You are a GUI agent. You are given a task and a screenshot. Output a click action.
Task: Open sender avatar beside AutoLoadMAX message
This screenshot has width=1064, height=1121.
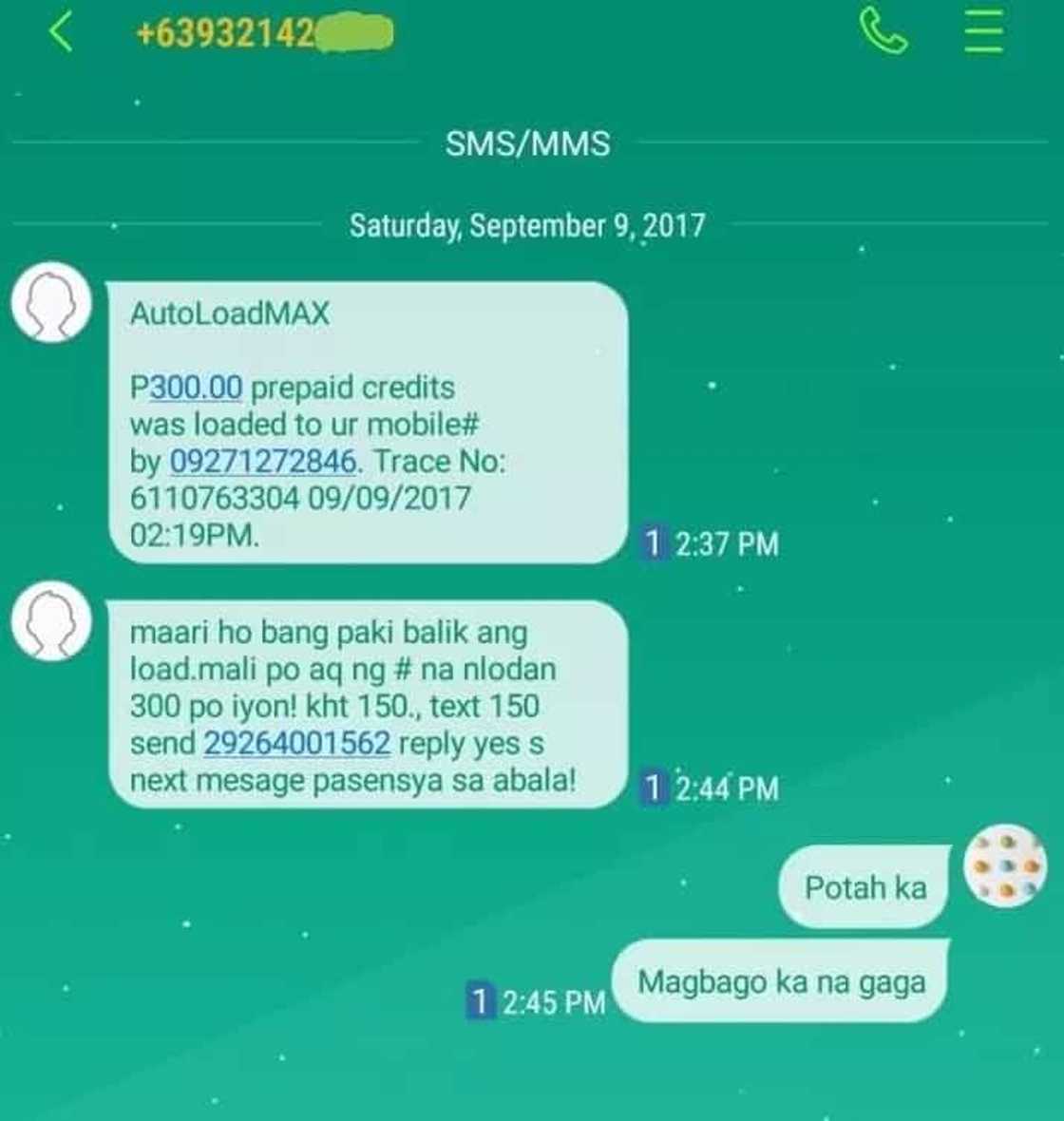pos(51,304)
